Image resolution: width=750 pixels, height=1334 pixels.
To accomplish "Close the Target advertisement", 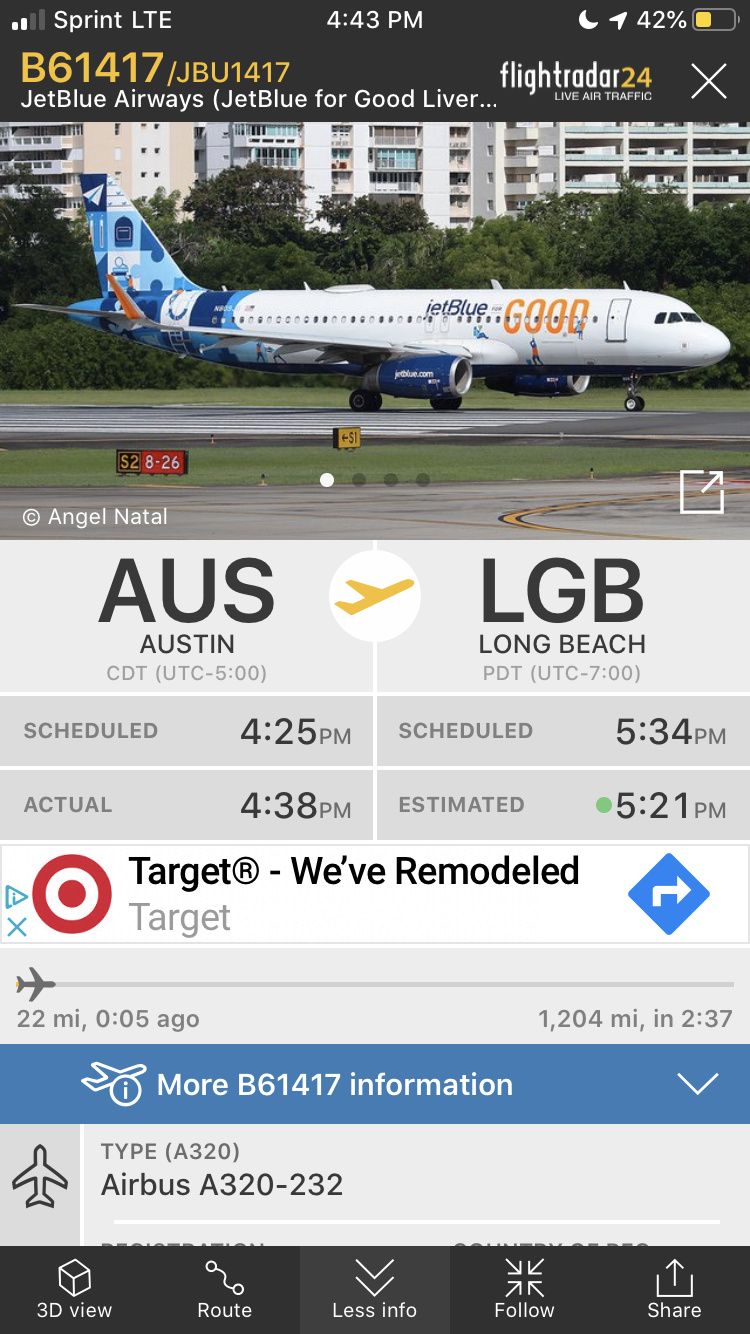I will (17, 926).
